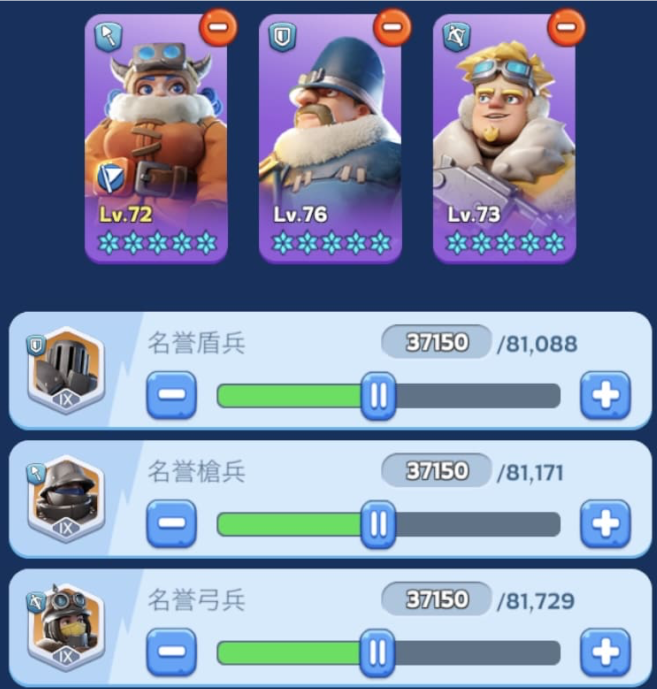
Task: Edit the 名誉盾兵 troop amount 37150
Action: click(x=437, y=343)
